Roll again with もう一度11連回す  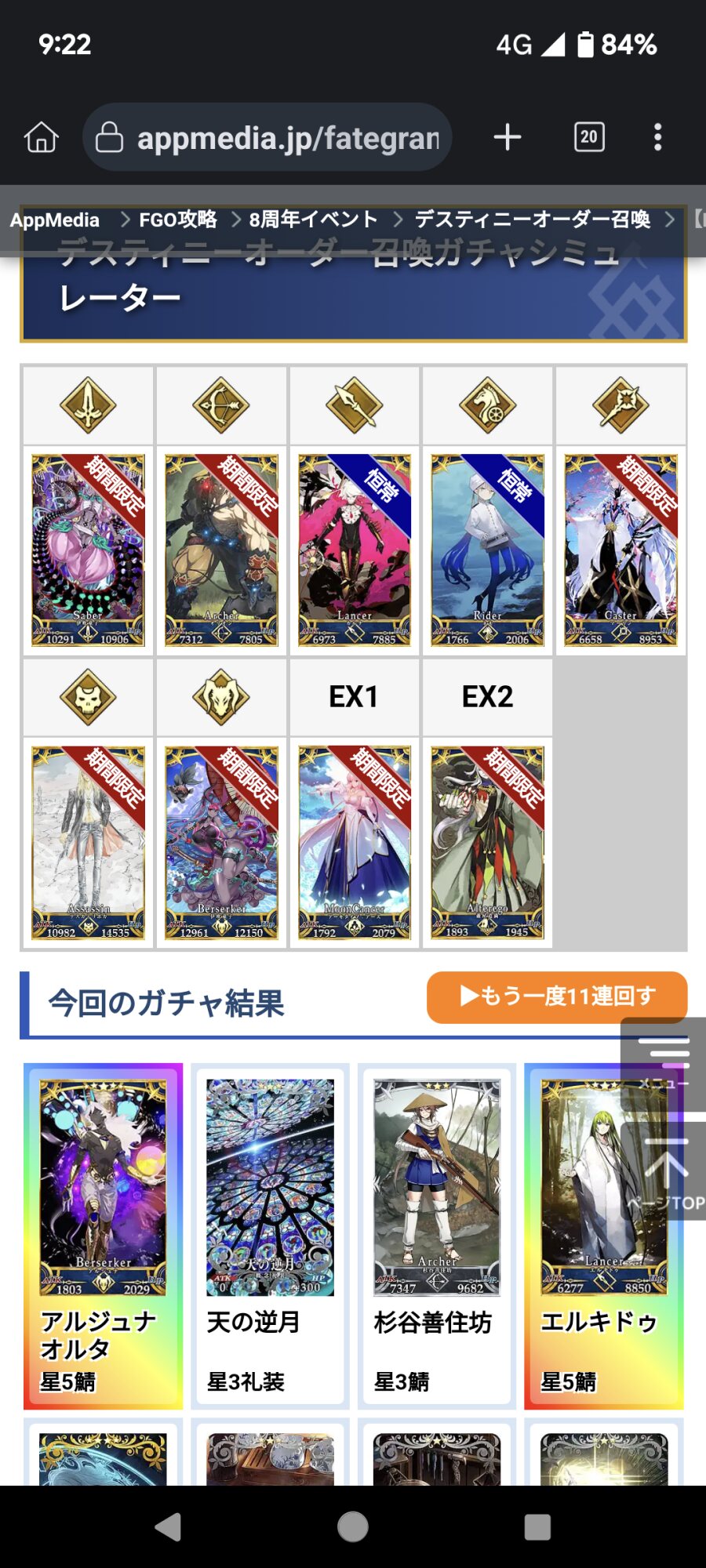coord(557,997)
